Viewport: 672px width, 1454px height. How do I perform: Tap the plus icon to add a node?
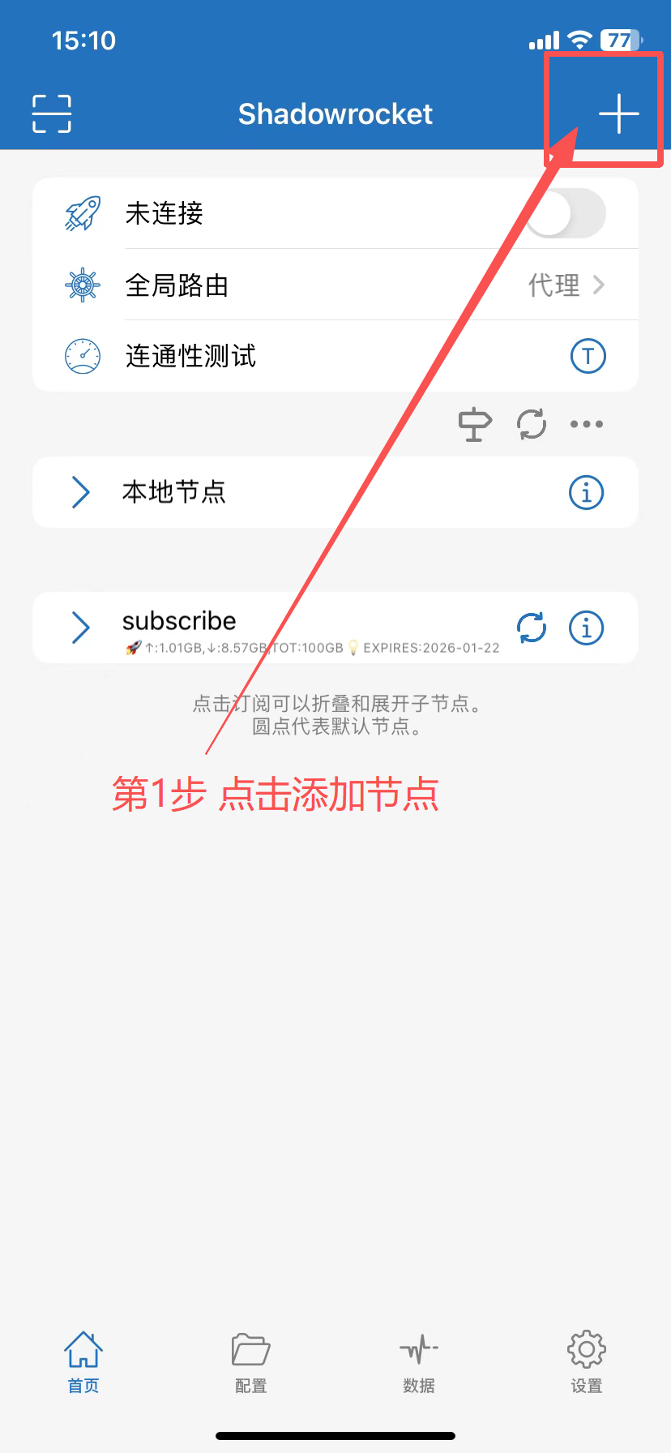coord(618,114)
